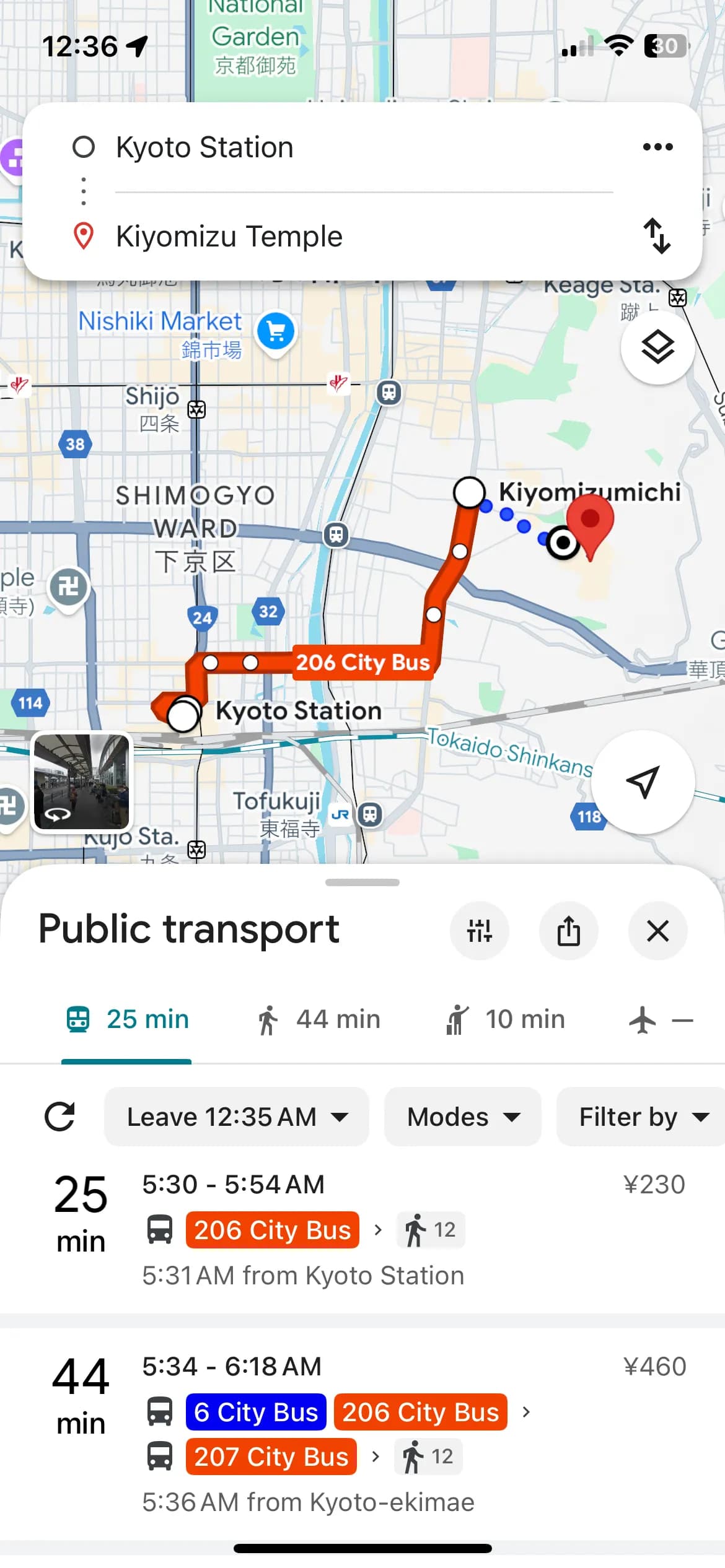Open transit route options settings
The width and height of the screenshot is (725, 1568).
(480, 931)
